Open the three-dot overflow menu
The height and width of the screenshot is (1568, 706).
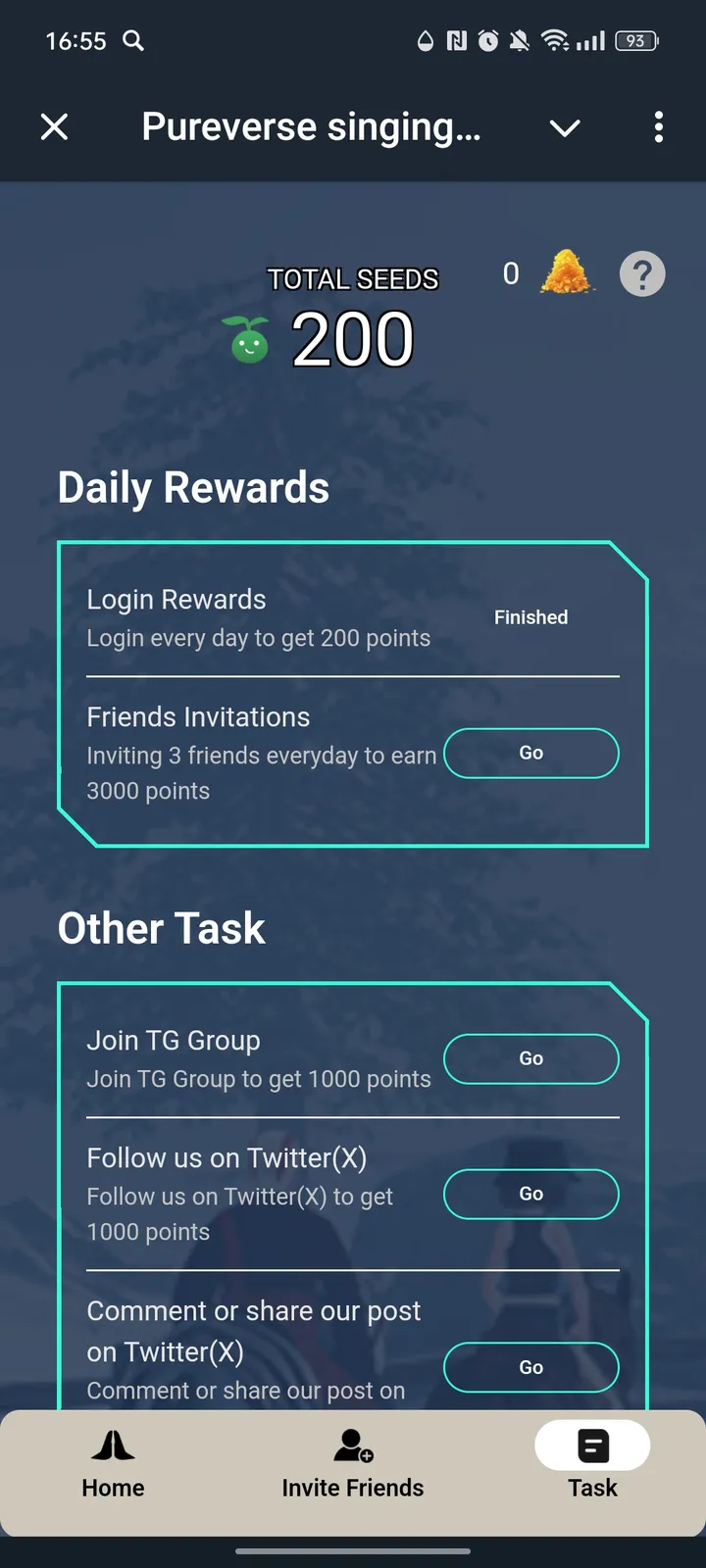click(658, 126)
